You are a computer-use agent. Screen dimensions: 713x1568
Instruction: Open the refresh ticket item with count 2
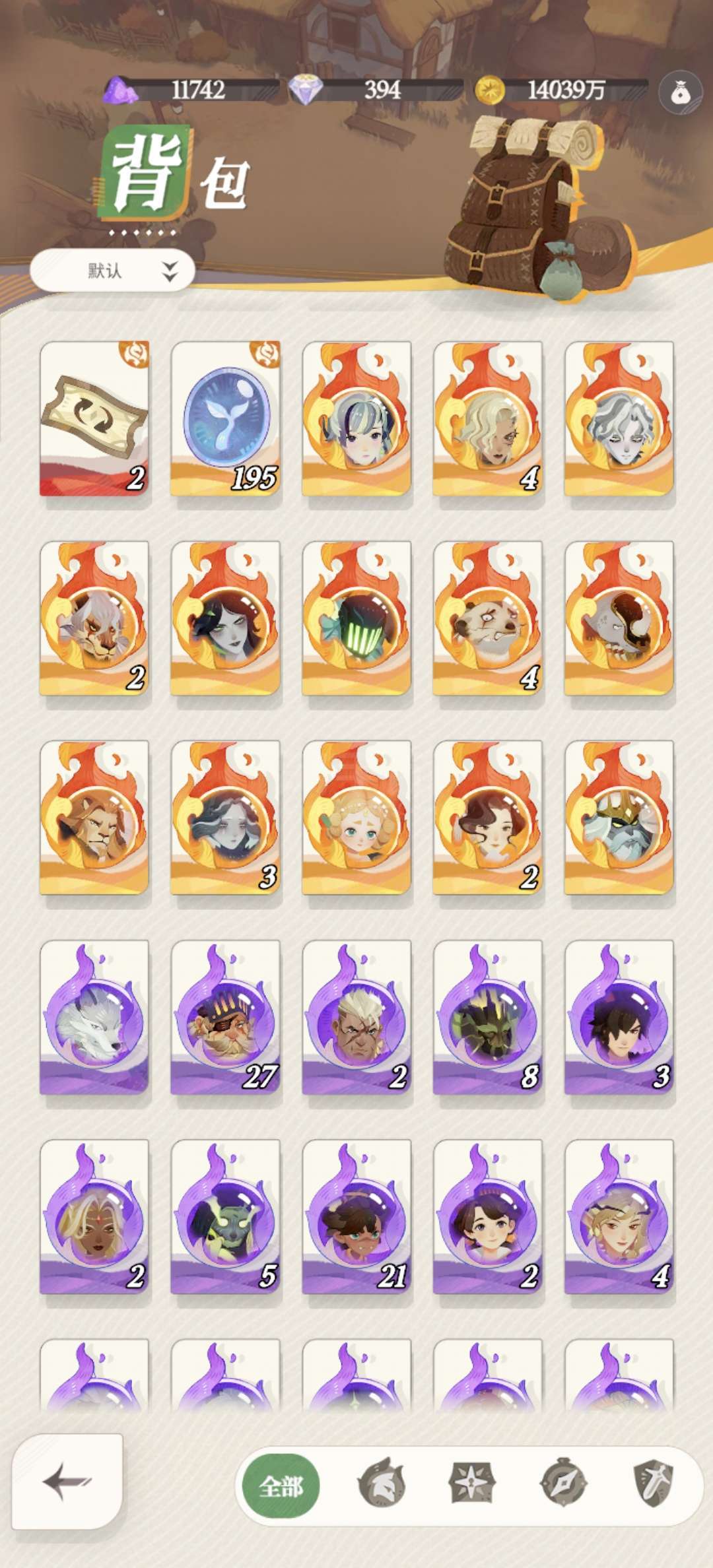94,418
